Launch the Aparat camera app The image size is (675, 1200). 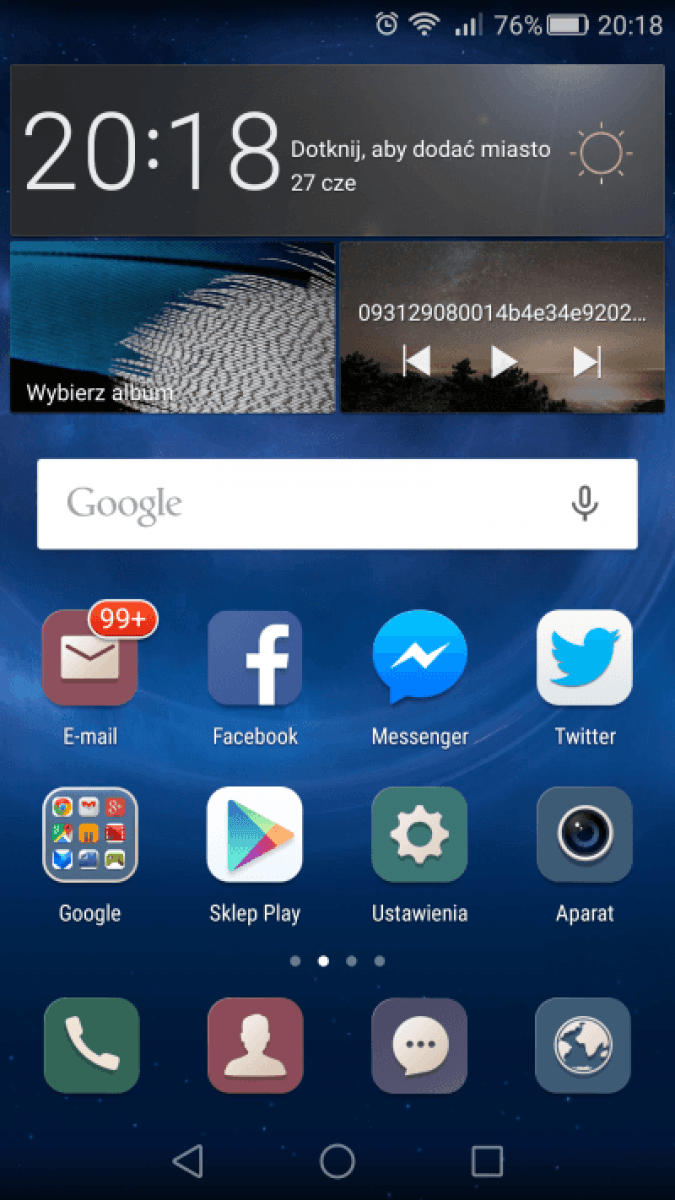click(x=585, y=835)
